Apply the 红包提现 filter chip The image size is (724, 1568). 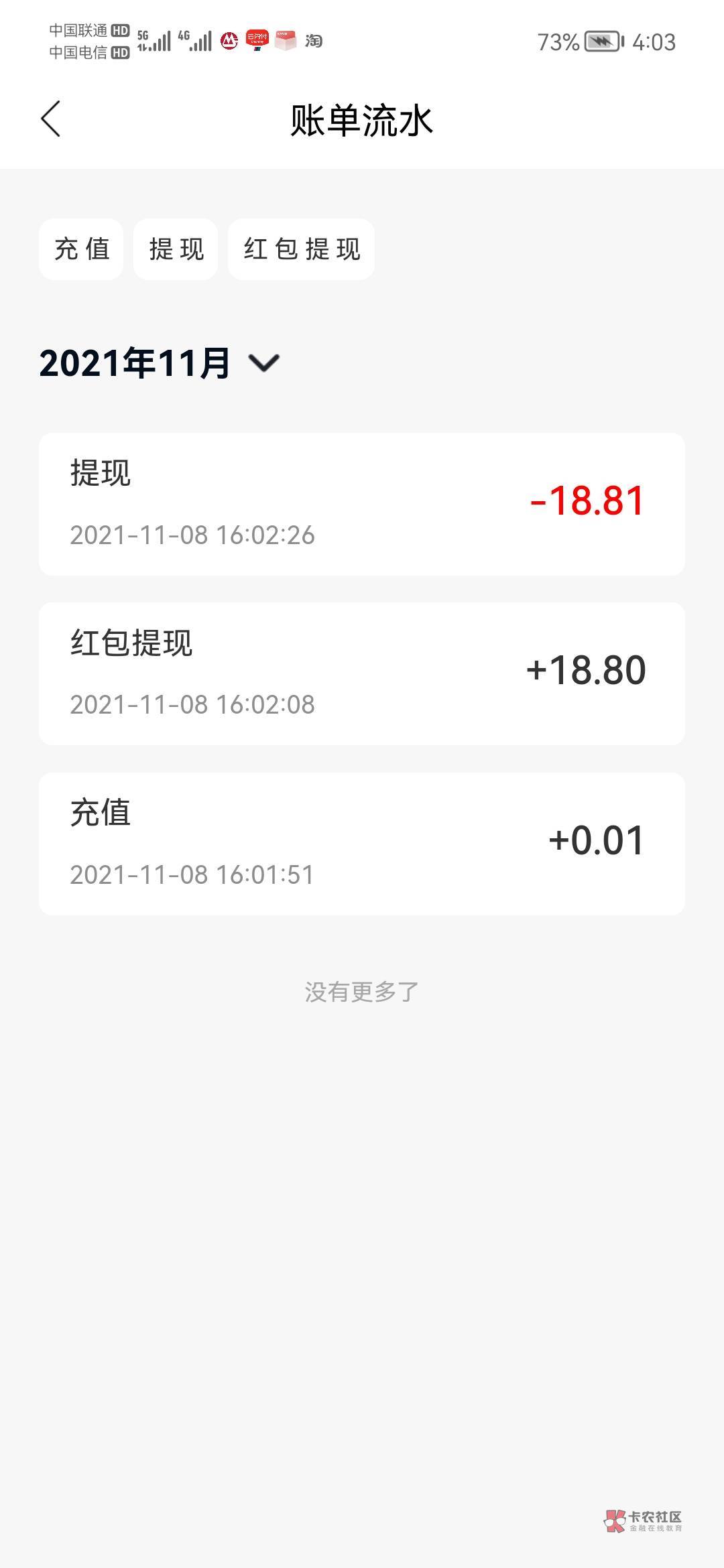pos(301,249)
